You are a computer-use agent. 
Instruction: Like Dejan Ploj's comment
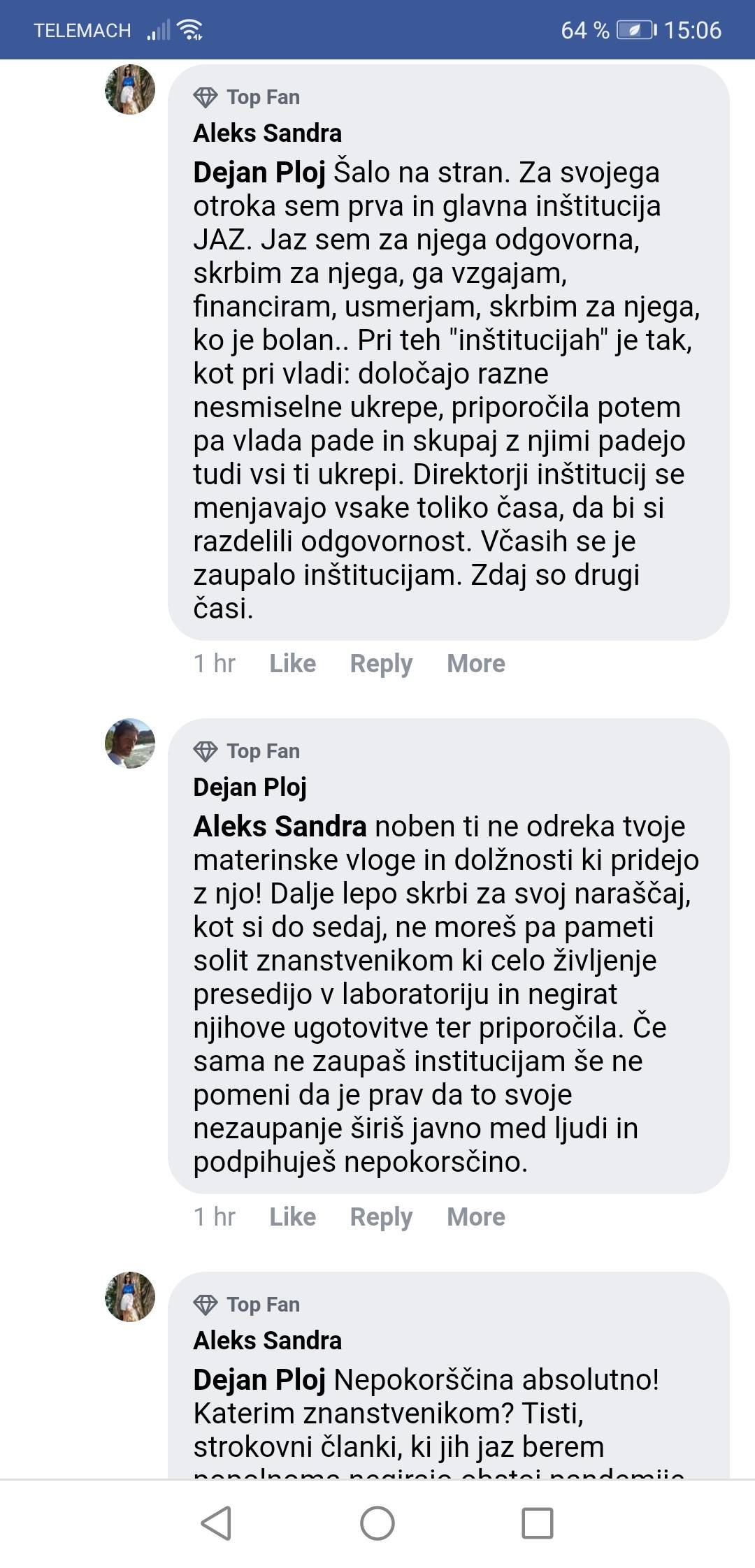(x=292, y=1217)
